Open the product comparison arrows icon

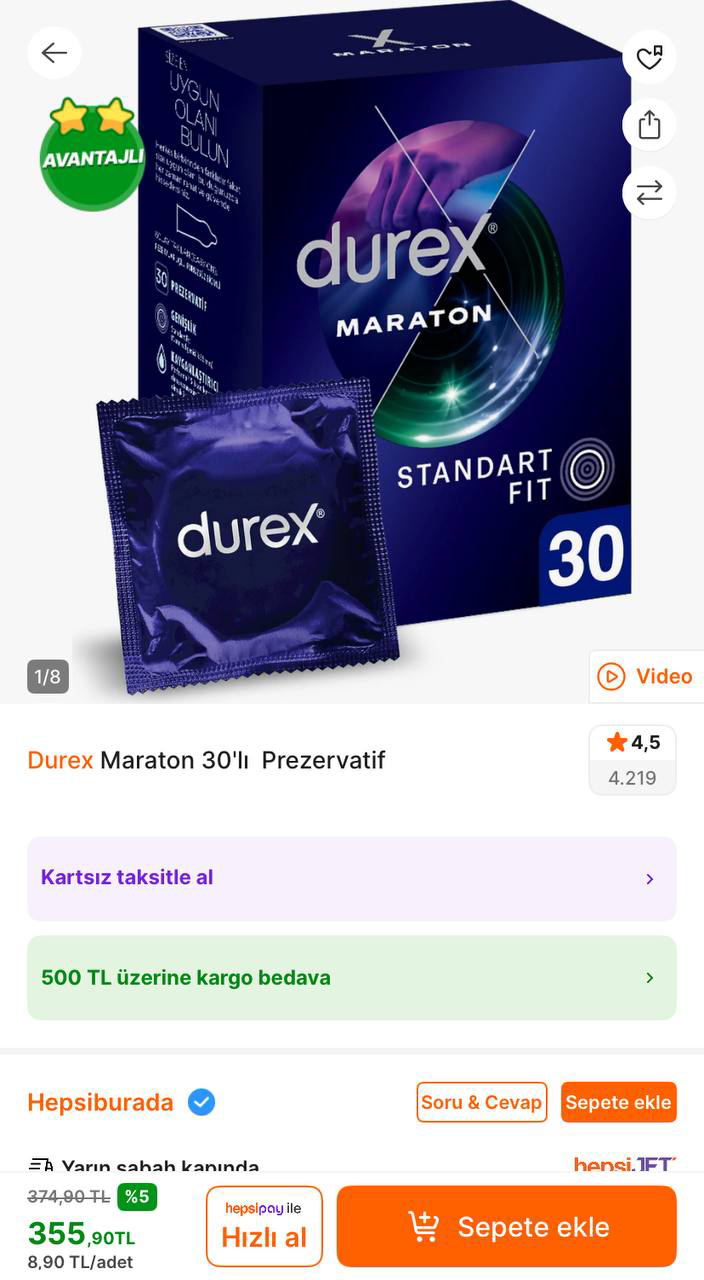pyautogui.click(x=649, y=193)
